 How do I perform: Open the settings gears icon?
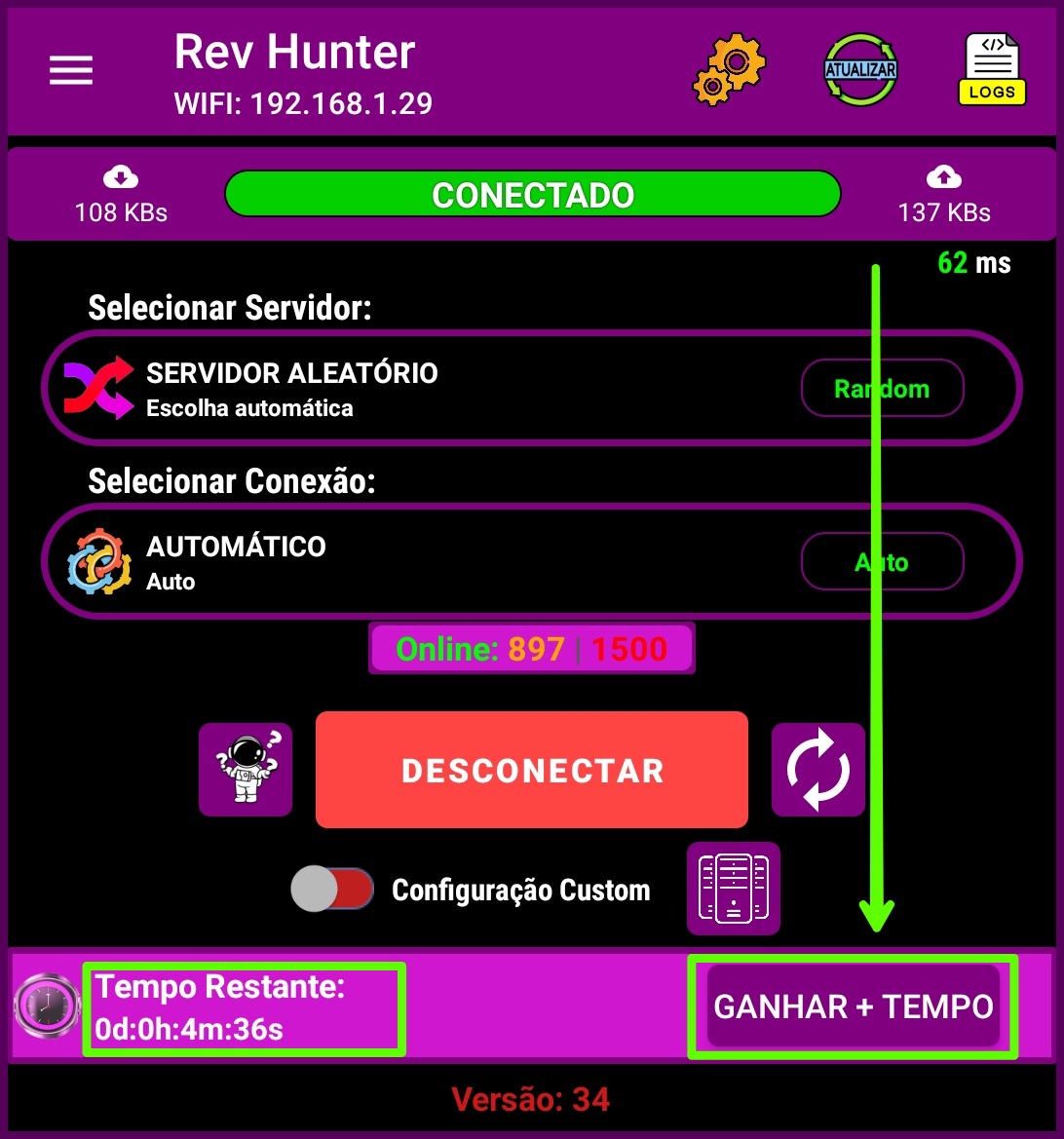point(729,69)
